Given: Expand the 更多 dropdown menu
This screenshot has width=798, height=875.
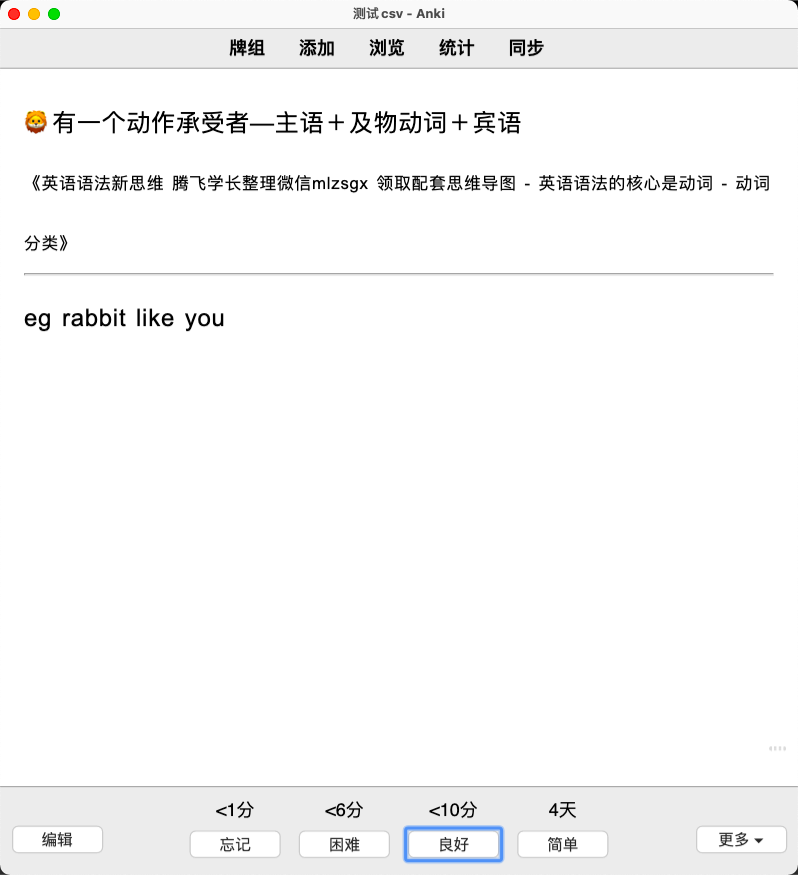Looking at the screenshot, I should point(741,840).
